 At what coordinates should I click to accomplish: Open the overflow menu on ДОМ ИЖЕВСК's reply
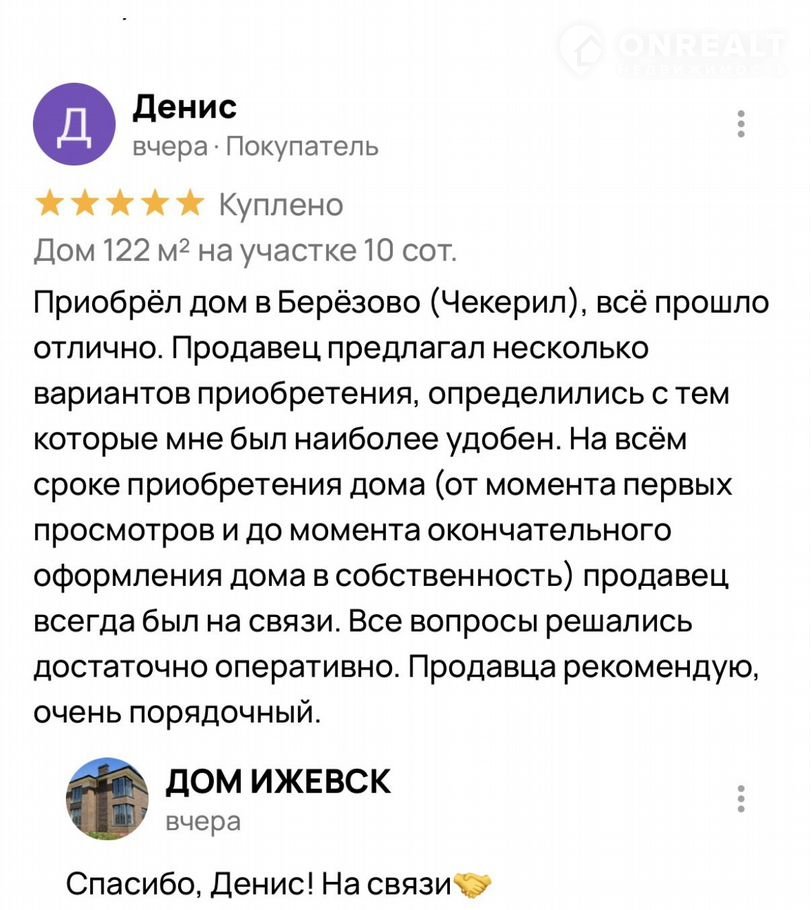point(741,799)
